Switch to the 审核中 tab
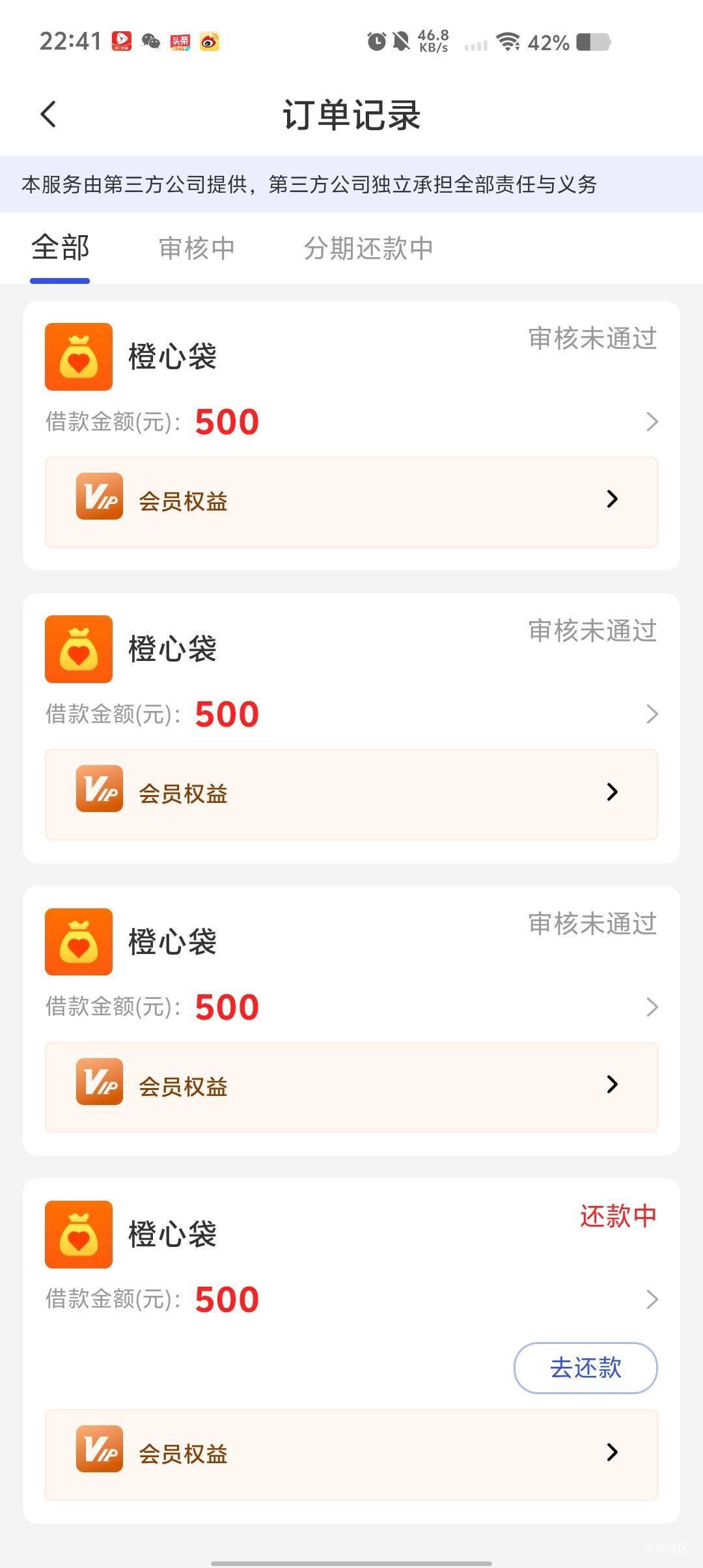 click(x=197, y=249)
